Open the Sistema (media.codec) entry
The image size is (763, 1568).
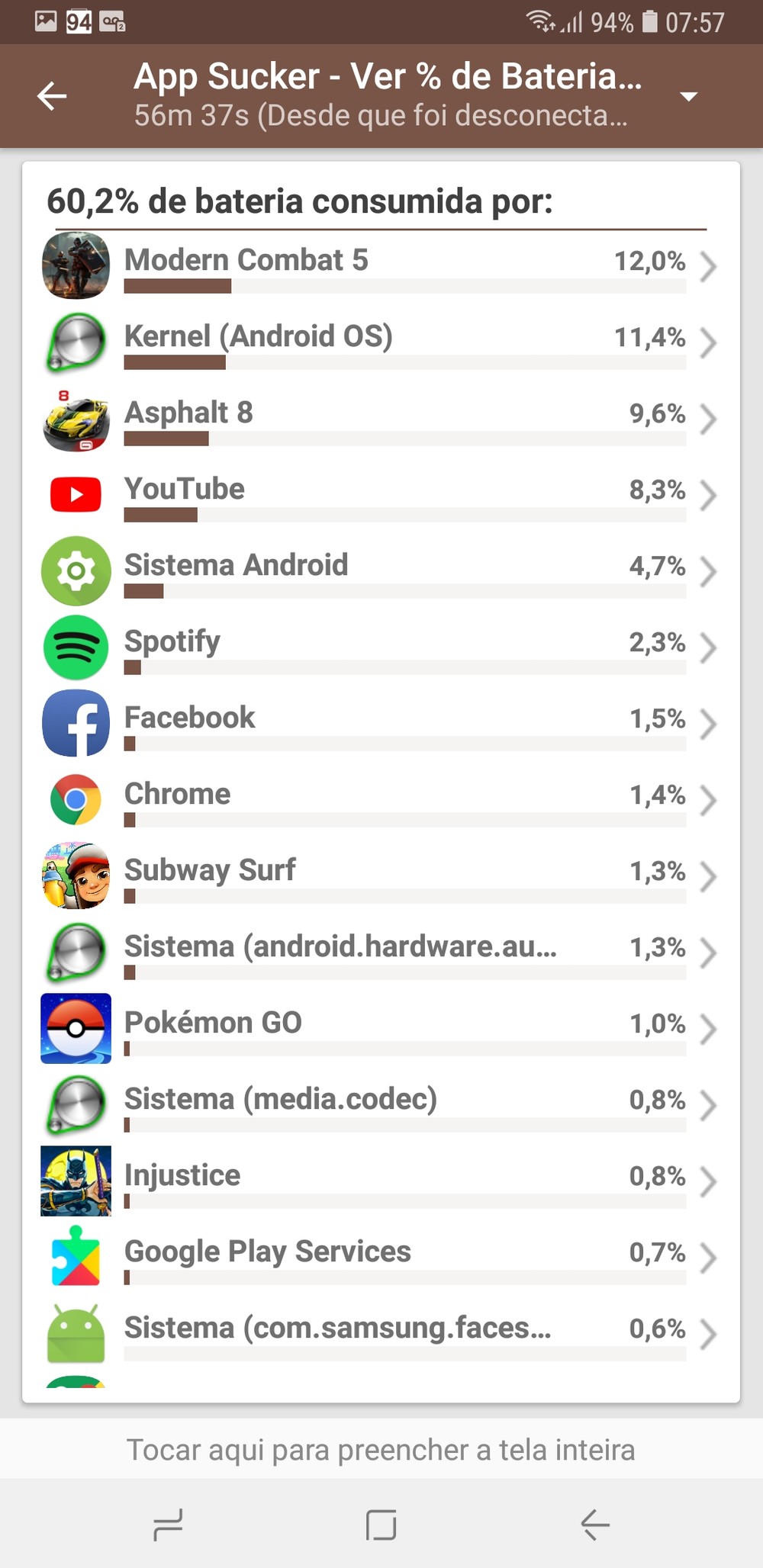click(x=381, y=1105)
